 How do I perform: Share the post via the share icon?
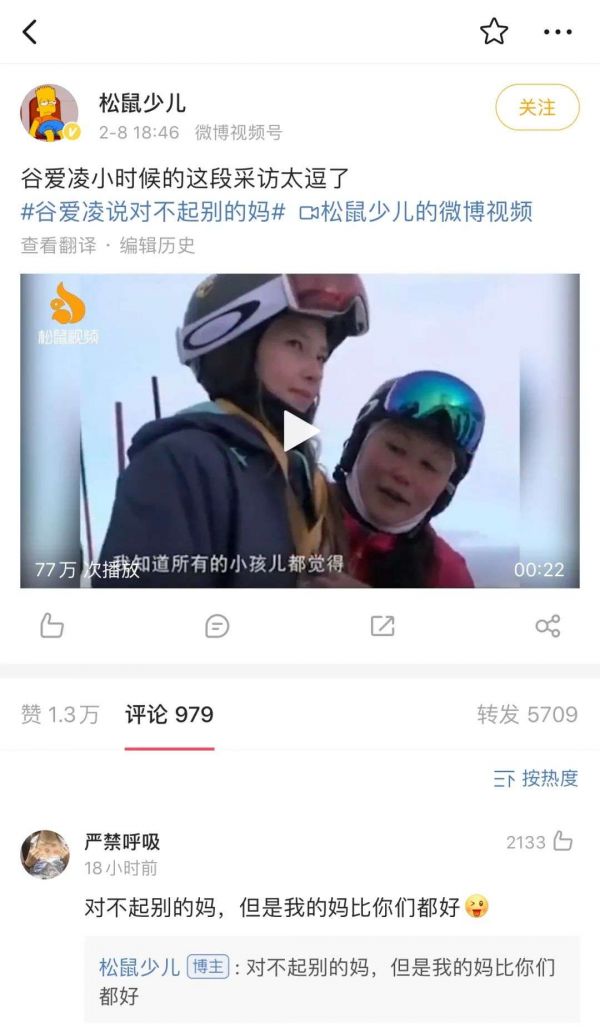[x=547, y=626]
